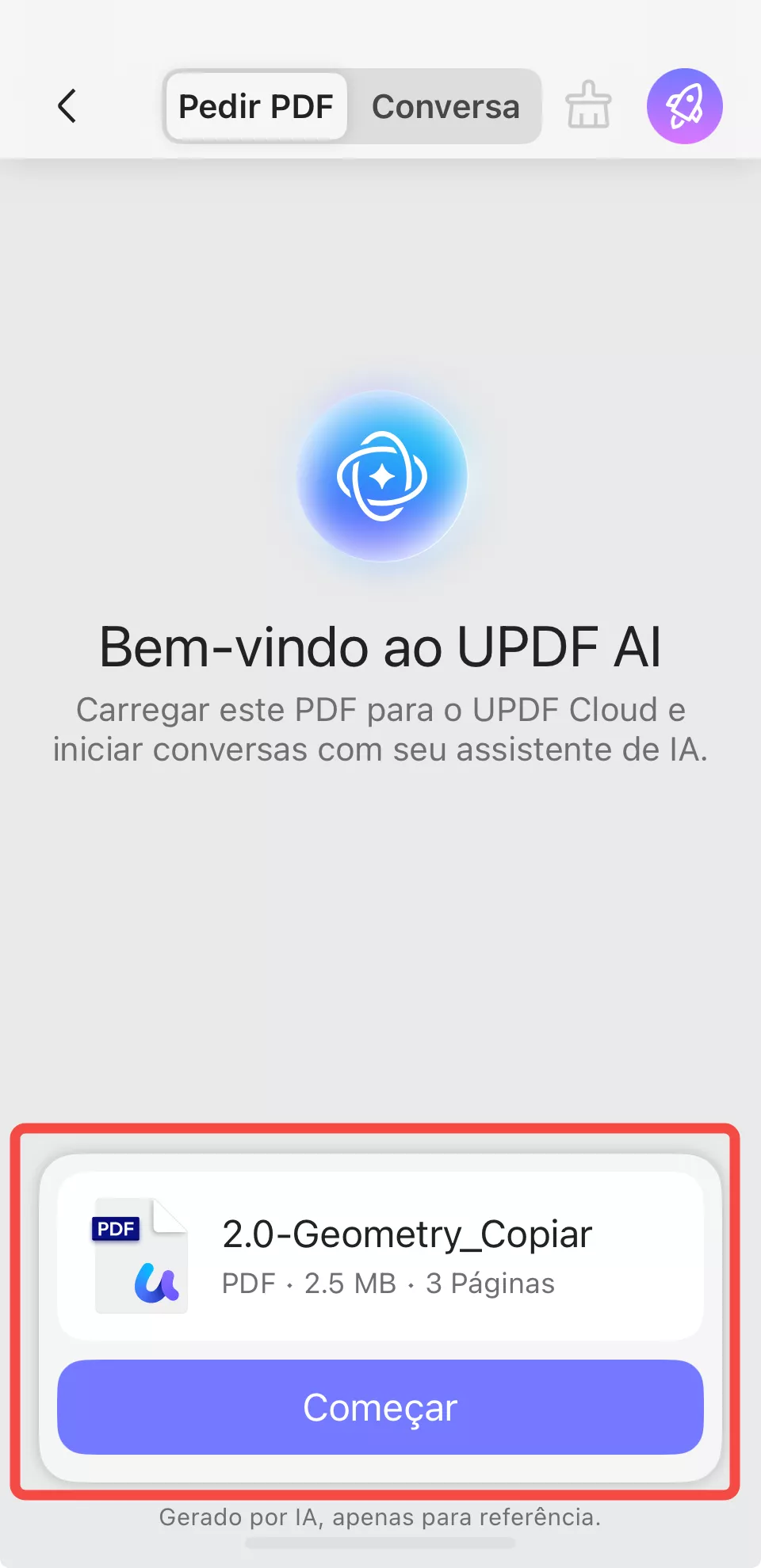761x1568 pixels.
Task: Select the back chevron arrow
Action: pyautogui.click(x=68, y=105)
